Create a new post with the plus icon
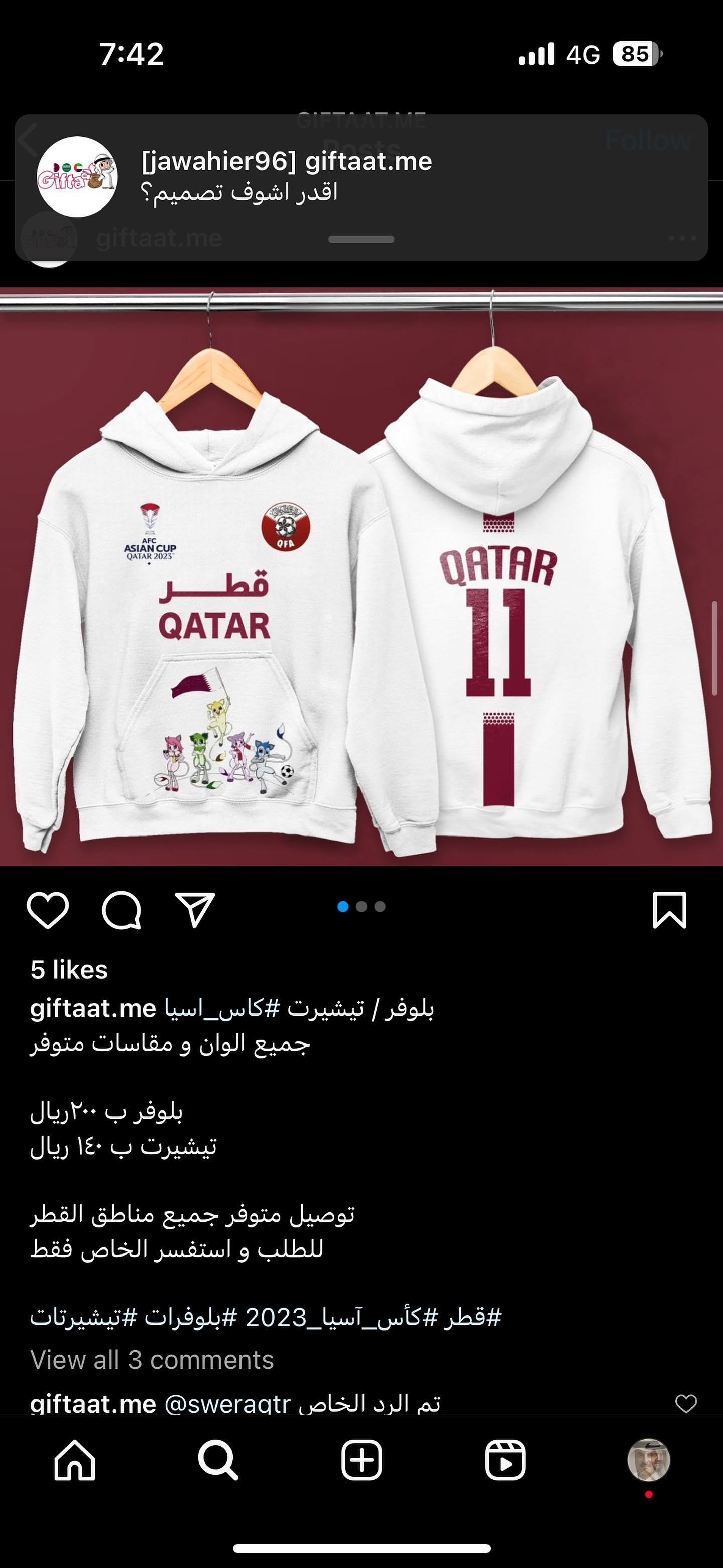Screen dimensions: 723x1568 click(362, 1459)
